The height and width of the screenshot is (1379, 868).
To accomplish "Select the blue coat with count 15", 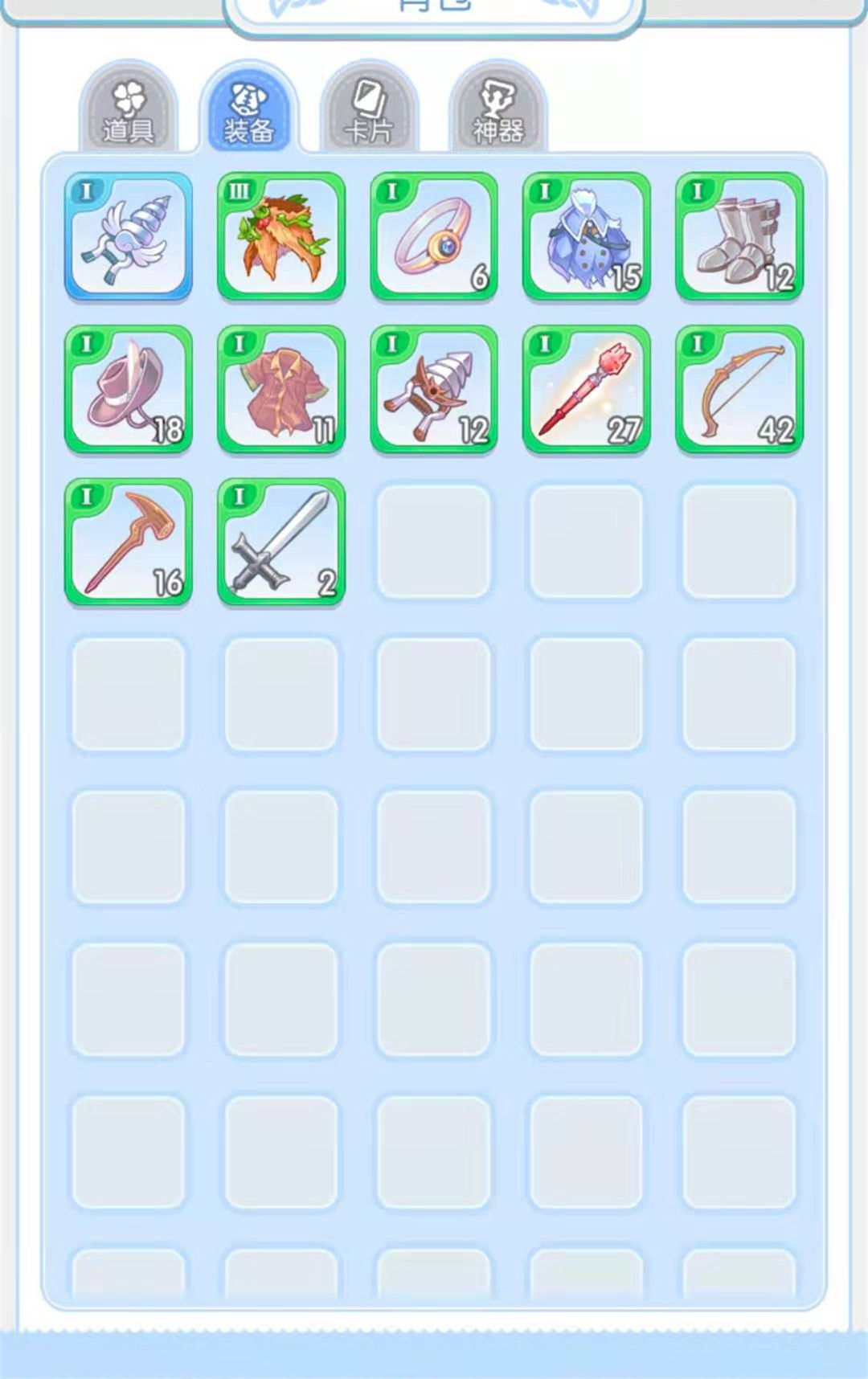I will pyautogui.click(x=587, y=236).
